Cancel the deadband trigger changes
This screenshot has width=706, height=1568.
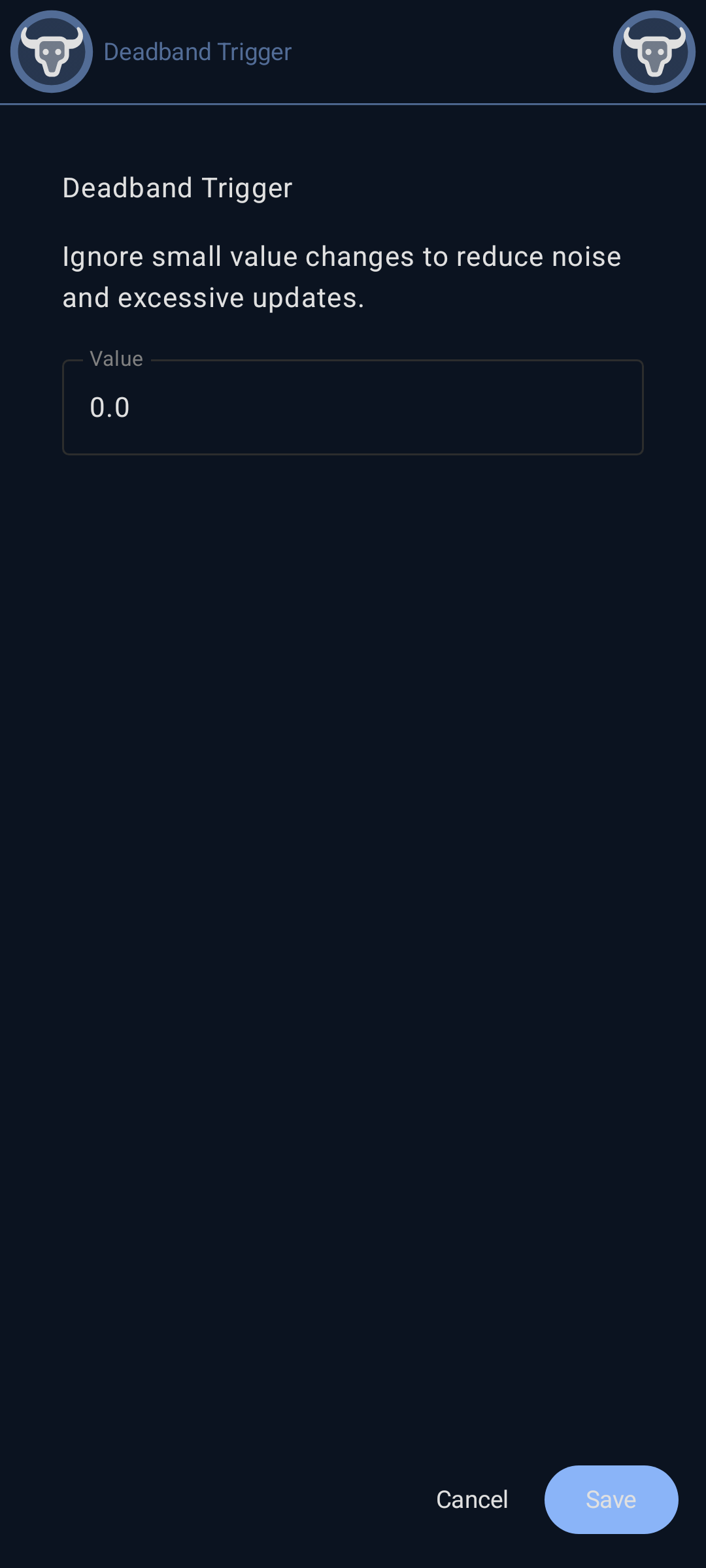[472, 1499]
